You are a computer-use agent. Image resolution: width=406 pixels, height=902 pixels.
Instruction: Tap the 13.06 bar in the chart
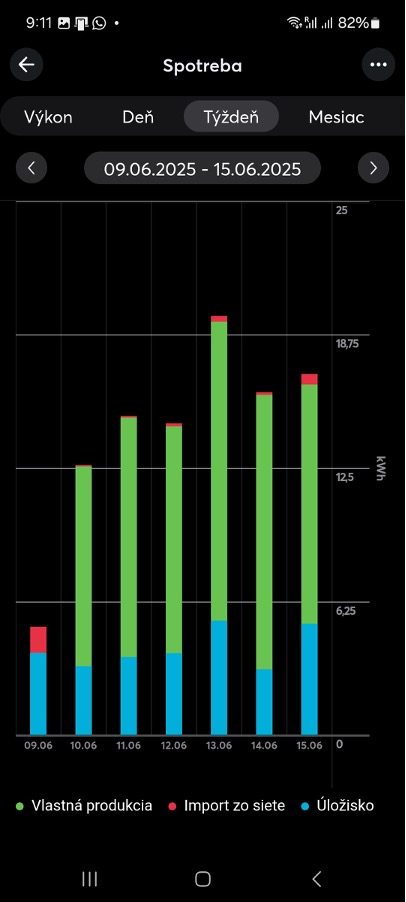pyautogui.click(x=219, y=525)
